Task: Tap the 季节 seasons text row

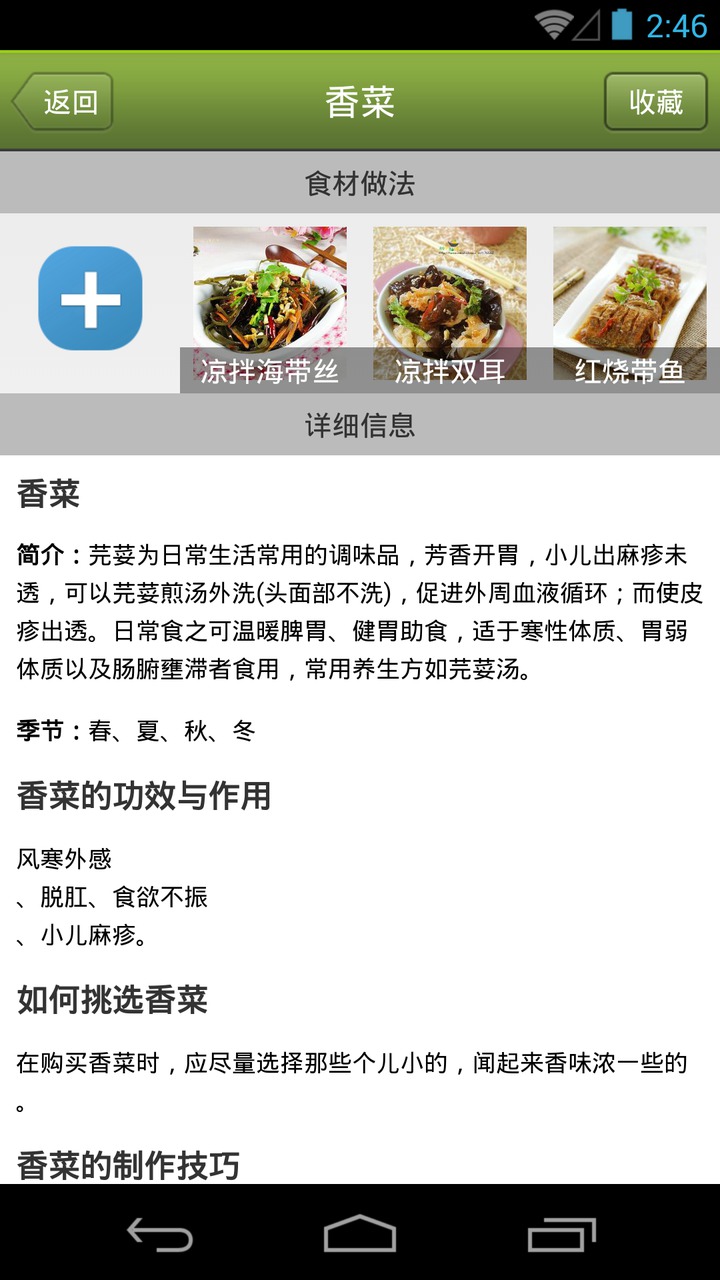Action: [x=135, y=731]
